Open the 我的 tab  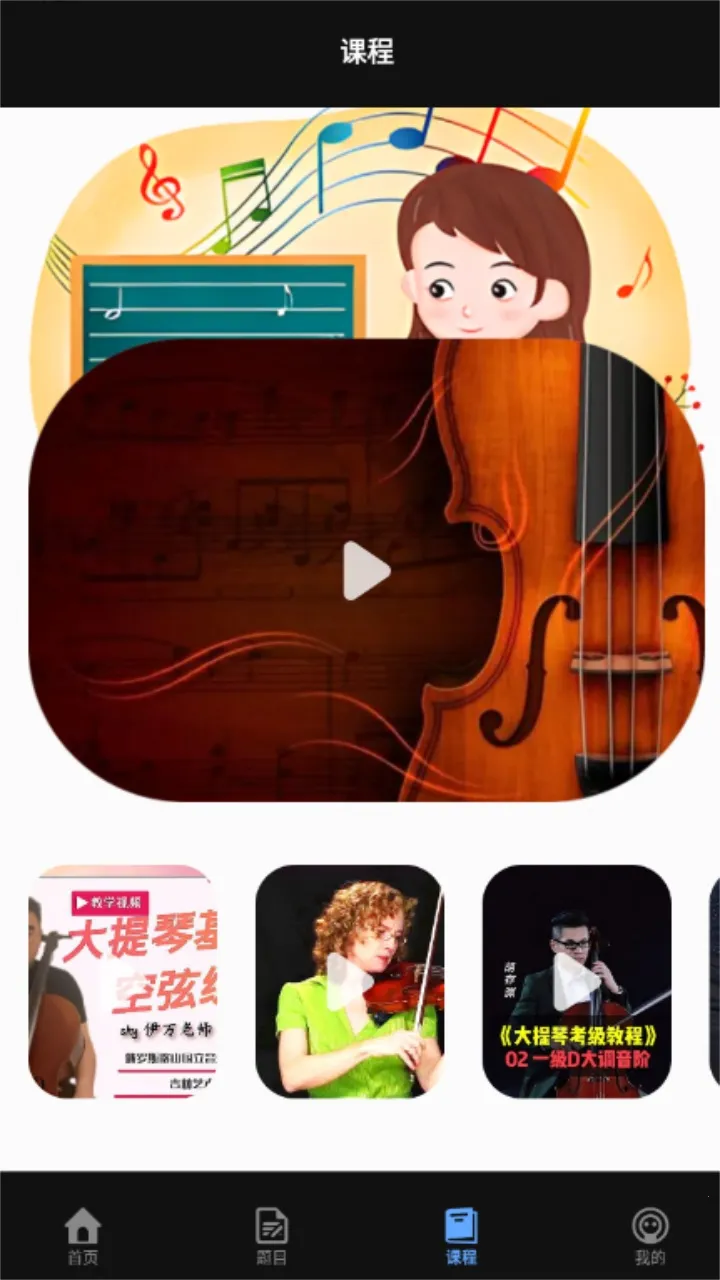point(650,1236)
